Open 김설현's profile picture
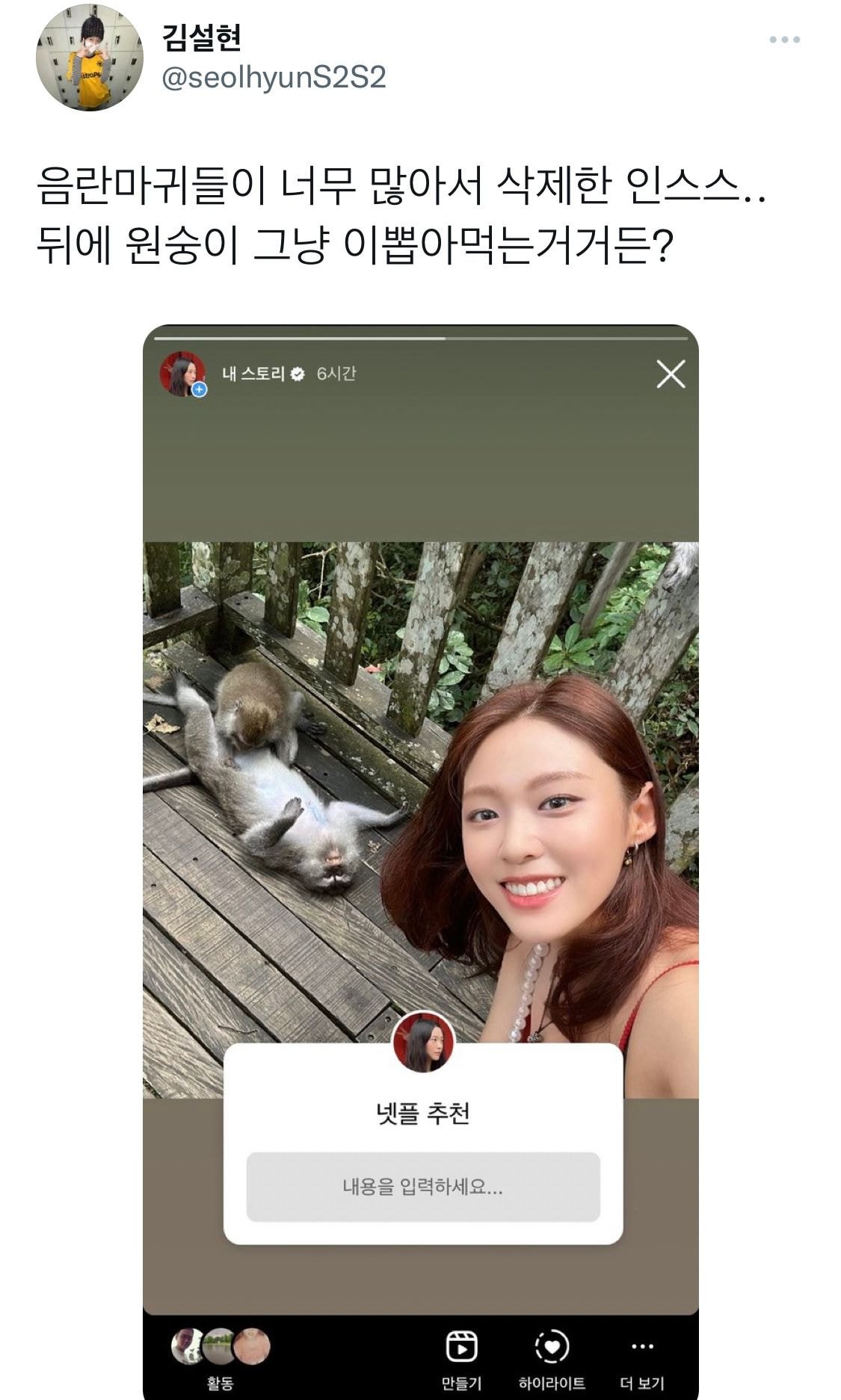The width and height of the screenshot is (841, 1400). pos(89,58)
